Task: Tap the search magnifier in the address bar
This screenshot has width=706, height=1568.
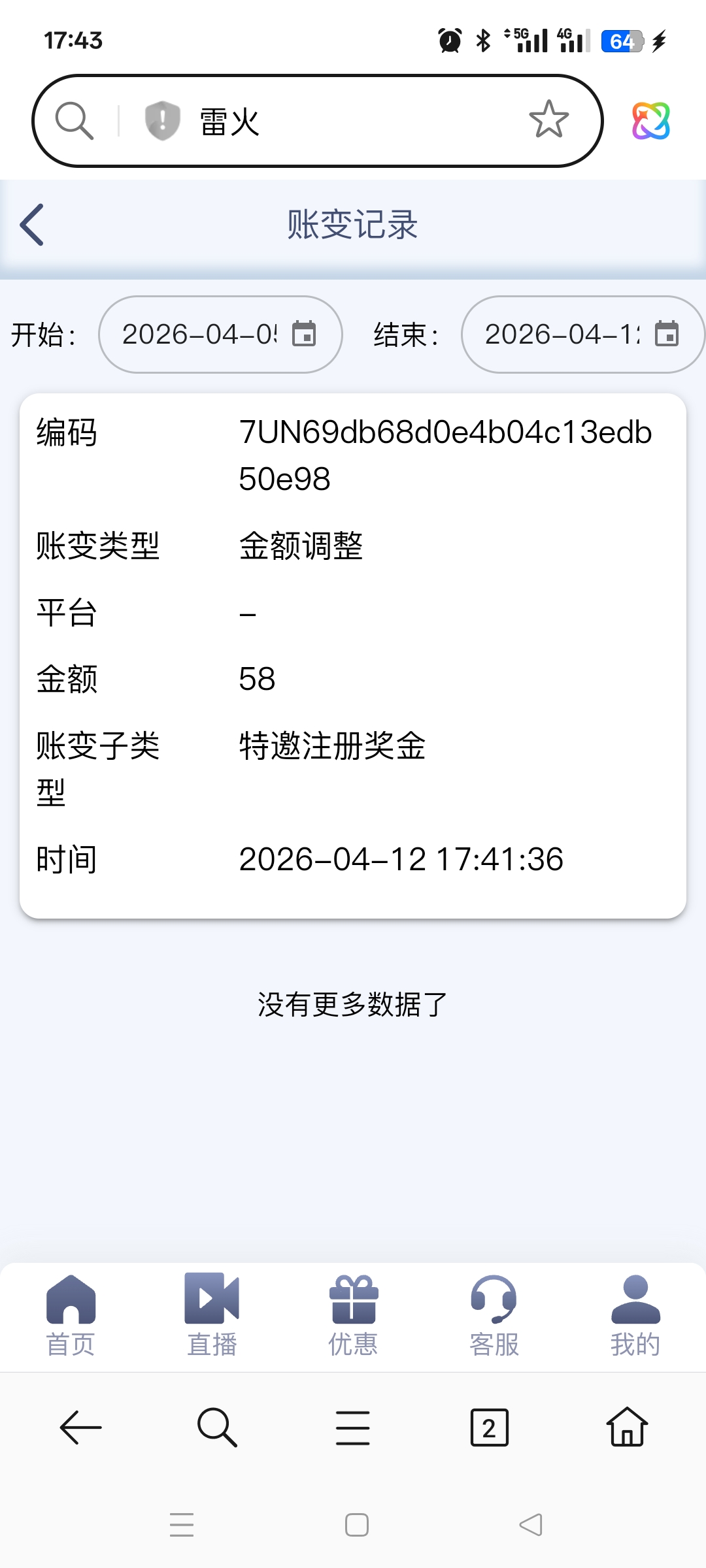Action: [74, 120]
